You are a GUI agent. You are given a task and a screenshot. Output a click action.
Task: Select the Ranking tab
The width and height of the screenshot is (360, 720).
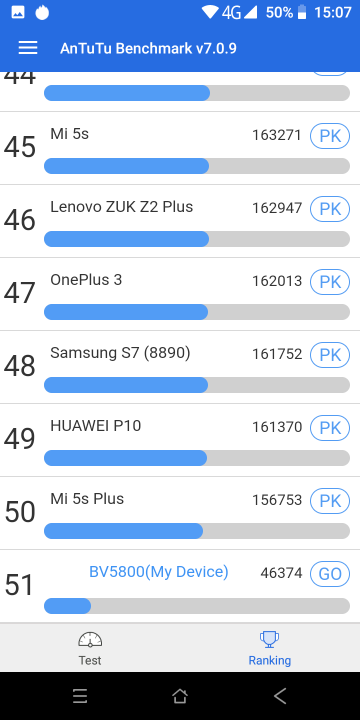click(x=270, y=648)
